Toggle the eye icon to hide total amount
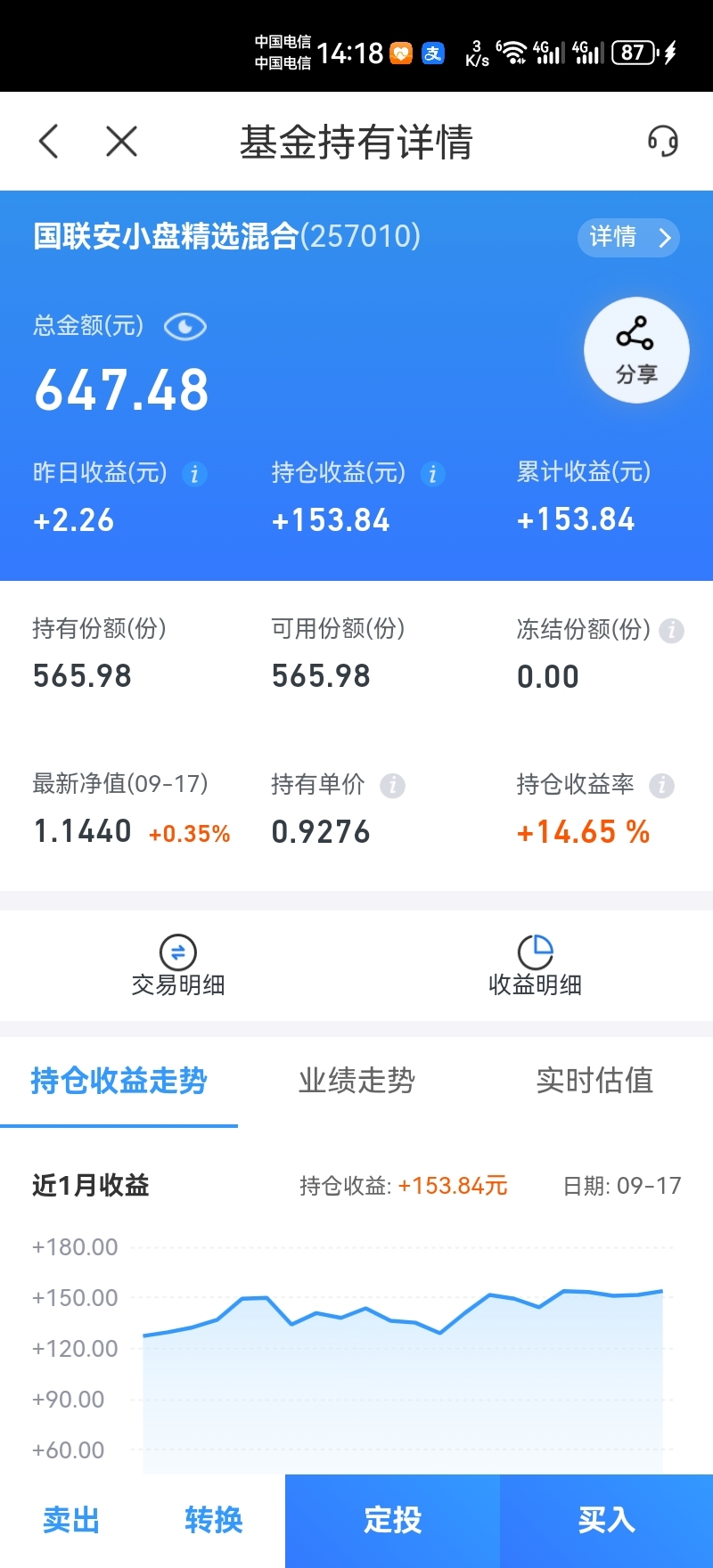This screenshot has height=1568, width=713. (184, 327)
